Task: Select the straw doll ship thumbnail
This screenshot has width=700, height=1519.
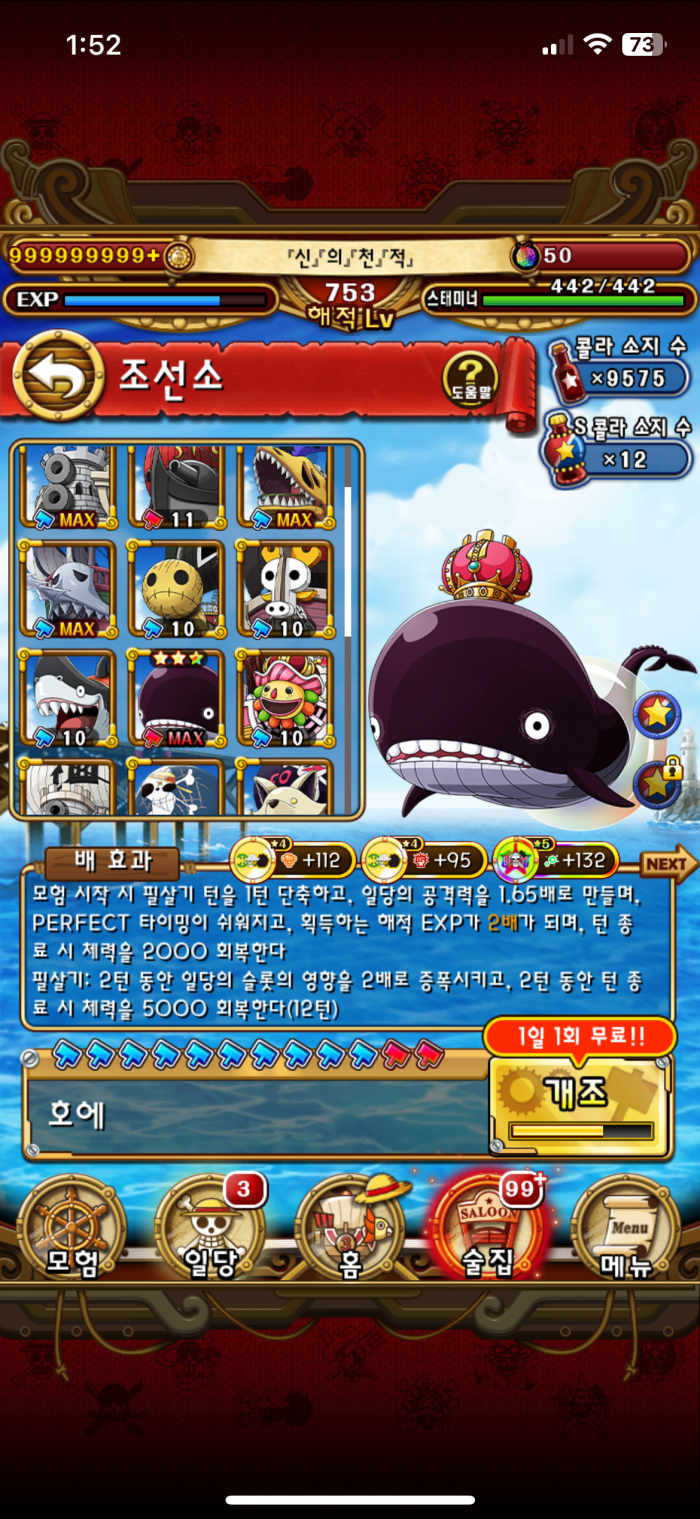Action: pyautogui.click(x=176, y=588)
